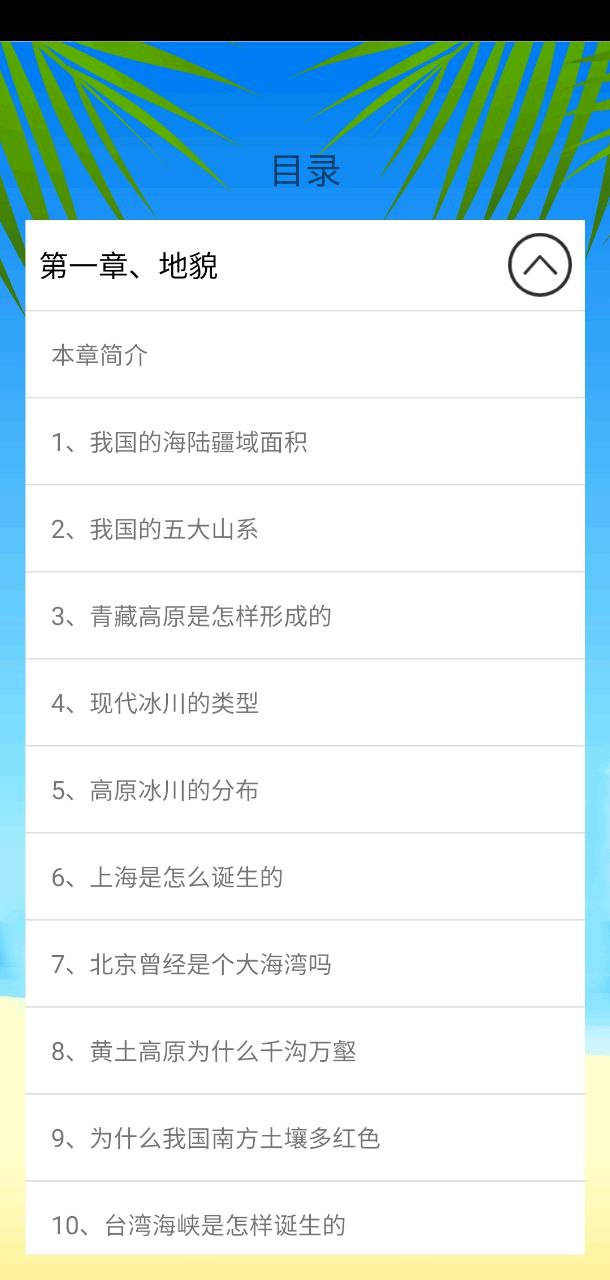Read 5、高原冰川的分布
Viewport: 610px width, 1280px height.
155,790
